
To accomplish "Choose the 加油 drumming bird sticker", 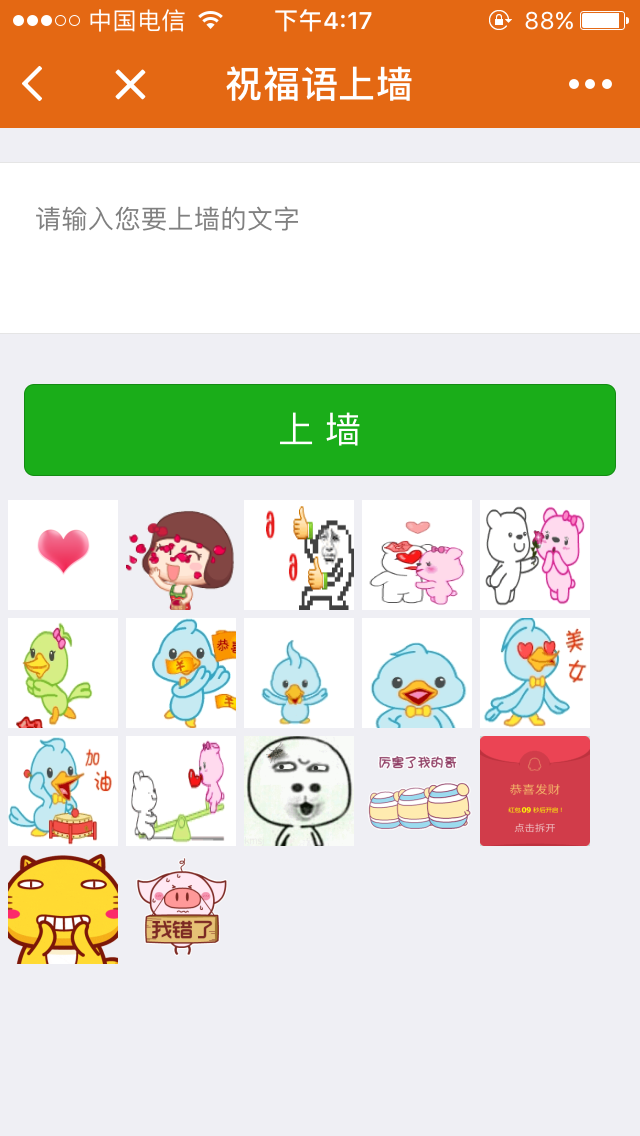I will [x=63, y=791].
